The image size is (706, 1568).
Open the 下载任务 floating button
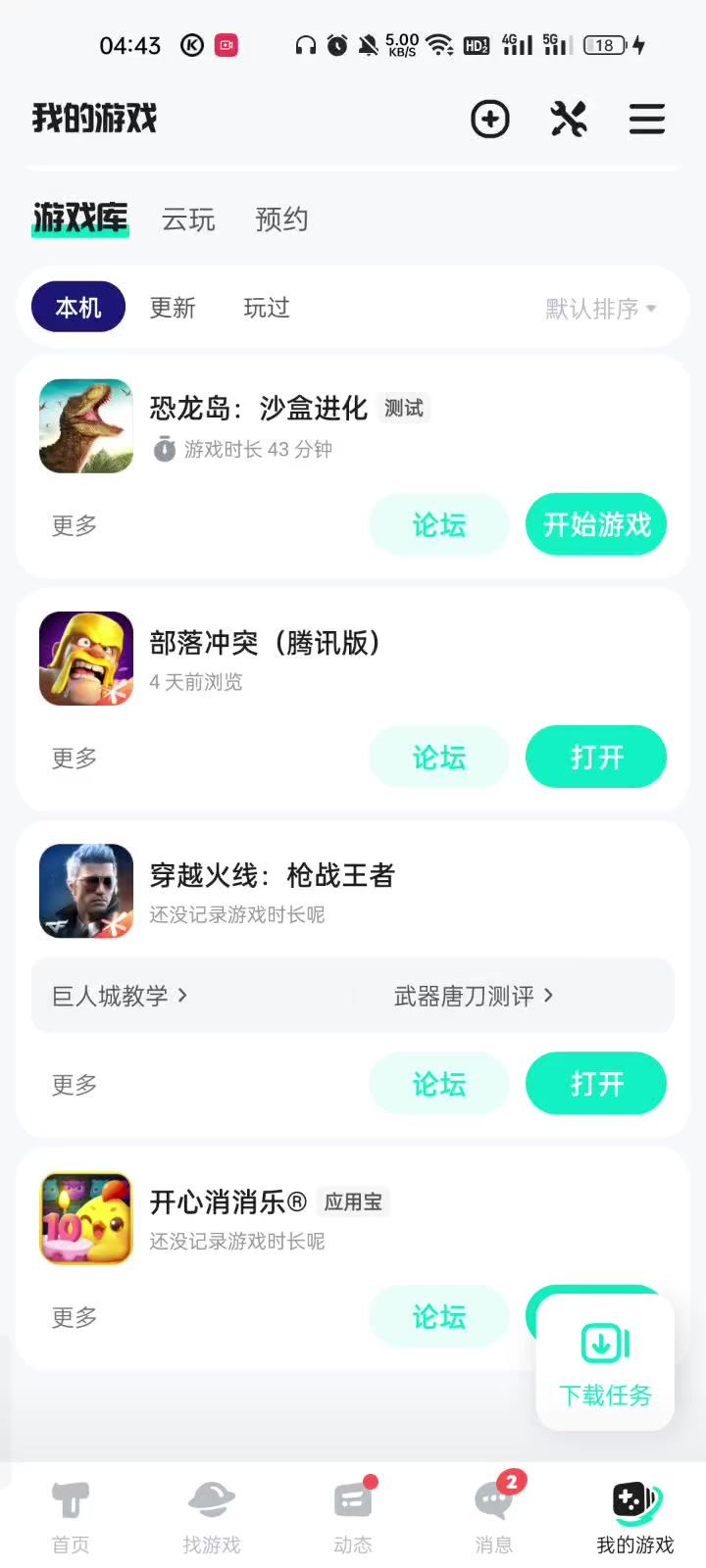605,1362
